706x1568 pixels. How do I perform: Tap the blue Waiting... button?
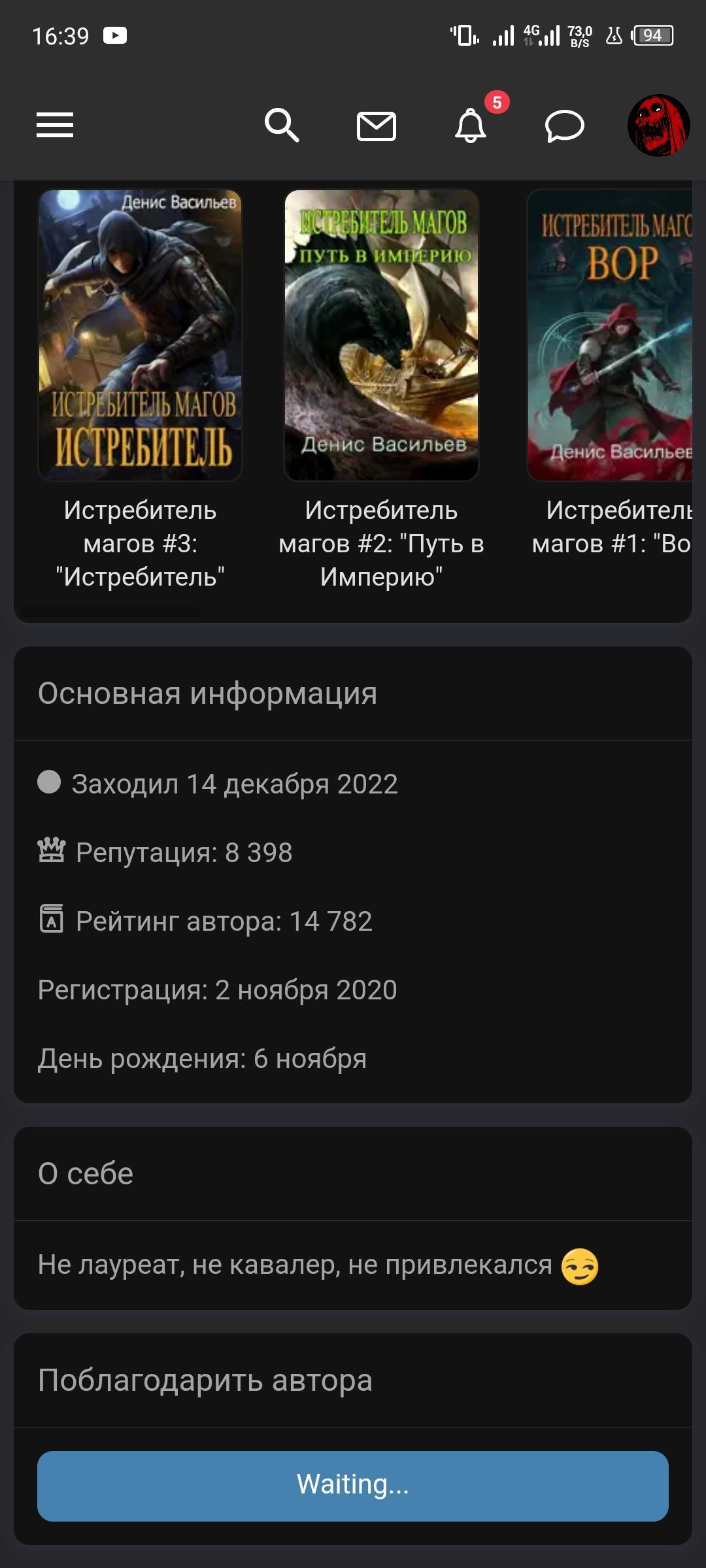(x=353, y=1485)
